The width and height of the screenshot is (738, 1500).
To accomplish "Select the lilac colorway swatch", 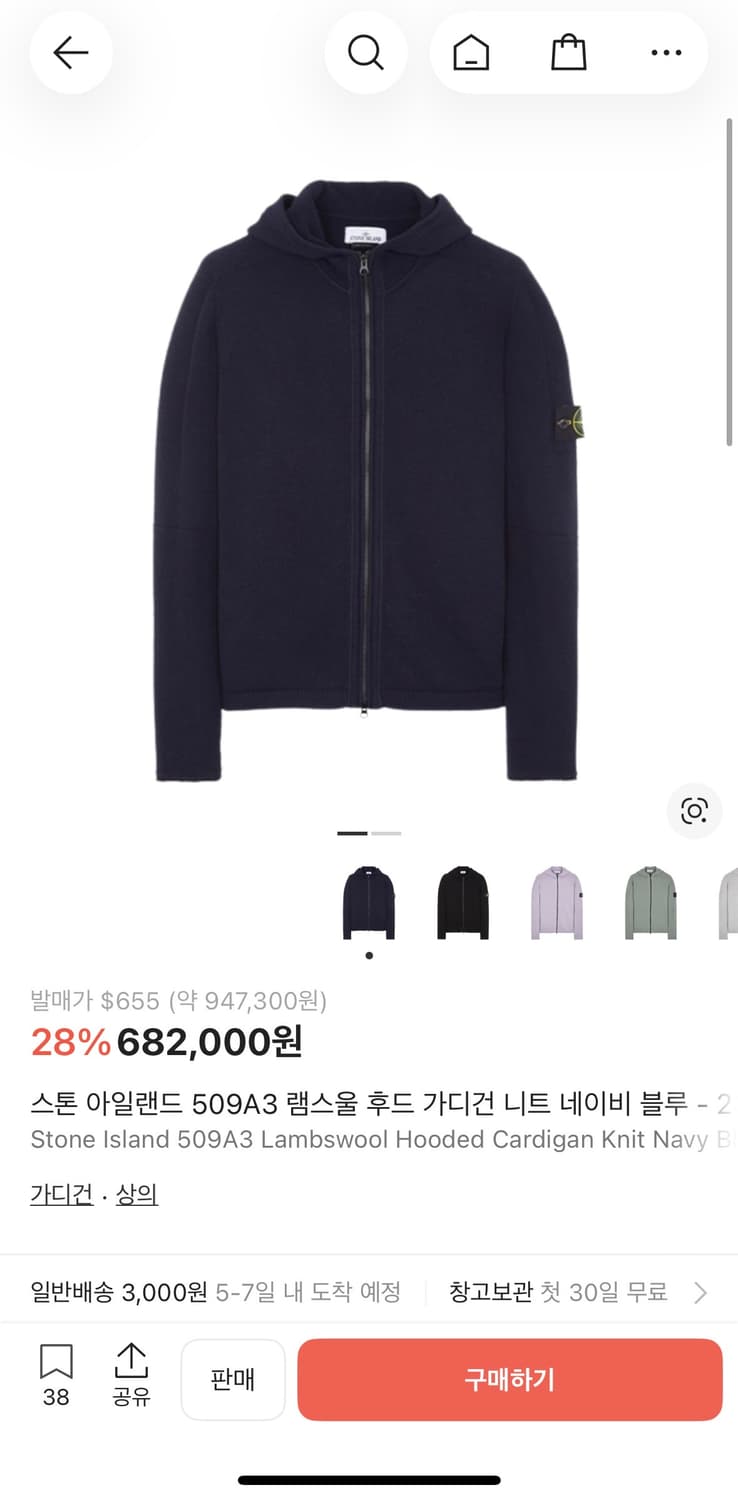I will pyautogui.click(x=556, y=899).
